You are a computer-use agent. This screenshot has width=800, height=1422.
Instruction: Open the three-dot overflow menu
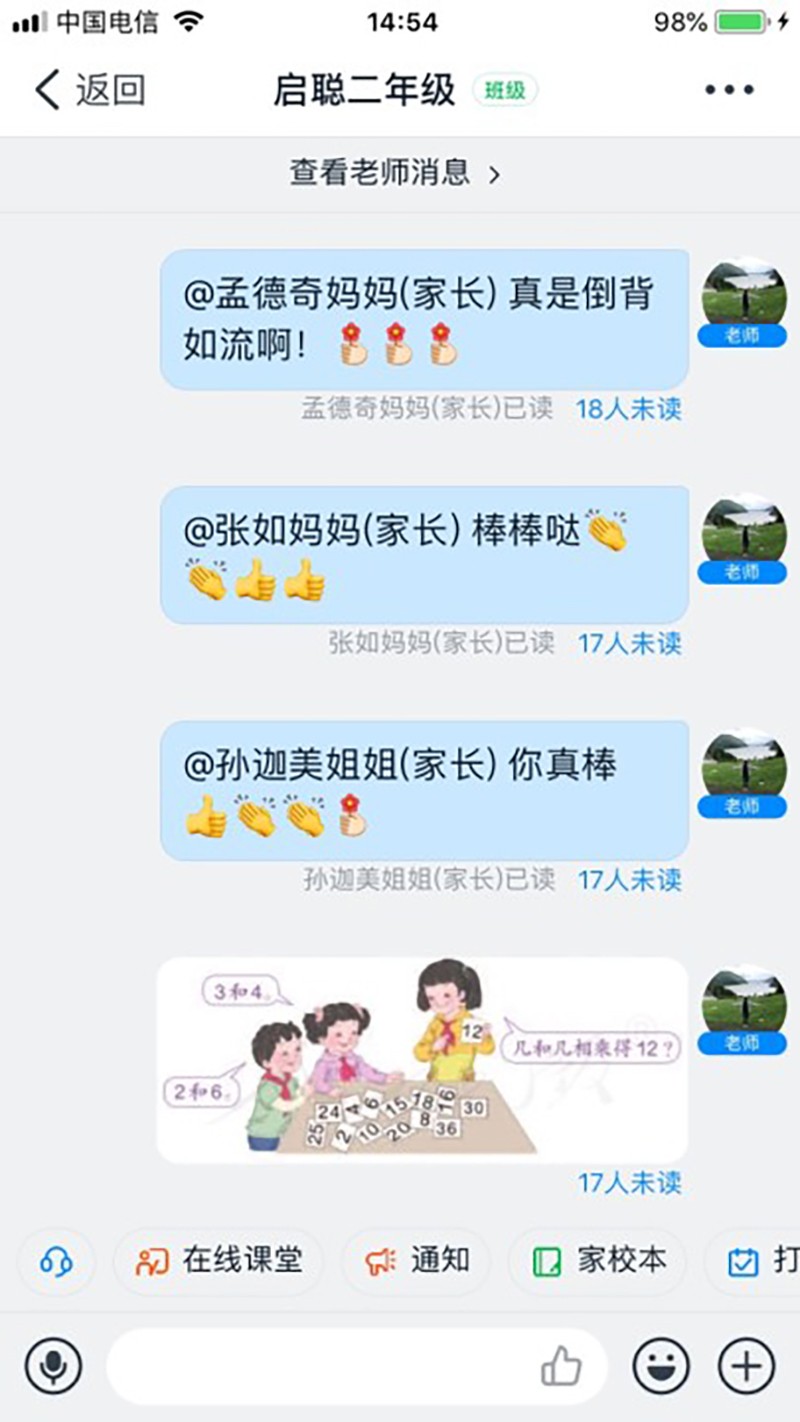(729, 90)
